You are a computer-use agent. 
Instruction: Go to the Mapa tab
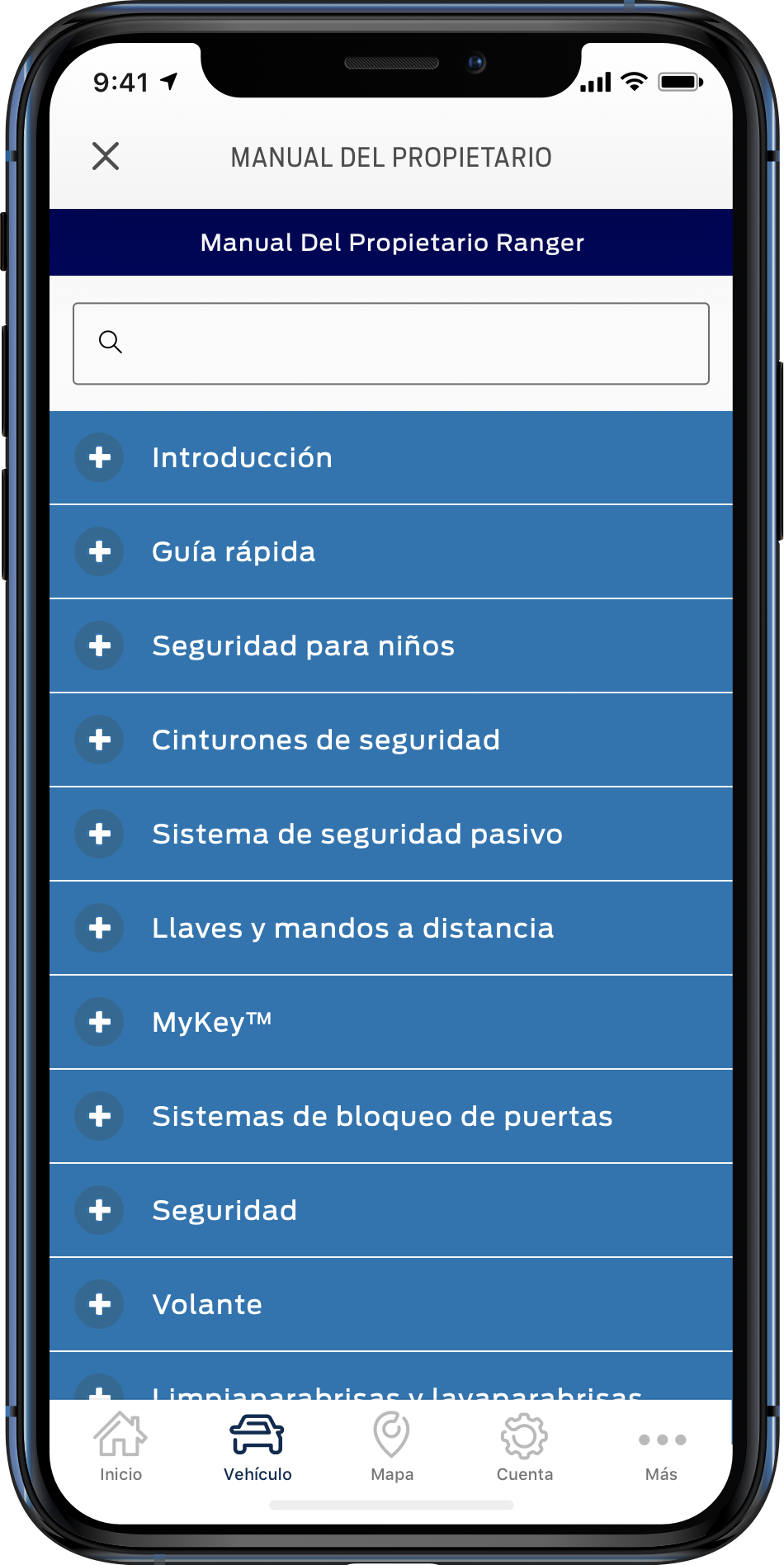(x=392, y=1448)
